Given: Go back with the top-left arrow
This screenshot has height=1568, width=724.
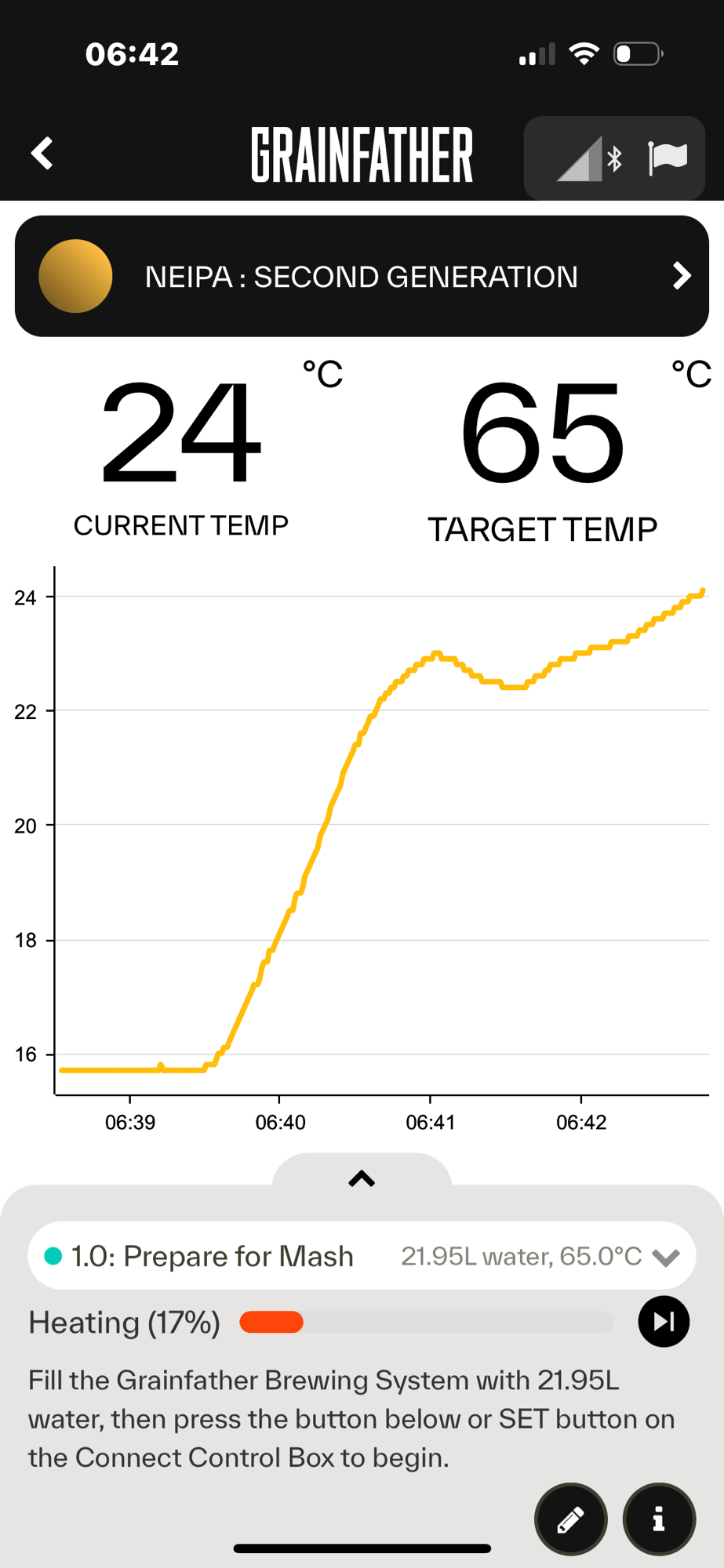Looking at the screenshot, I should pyautogui.click(x=42, y=153).
